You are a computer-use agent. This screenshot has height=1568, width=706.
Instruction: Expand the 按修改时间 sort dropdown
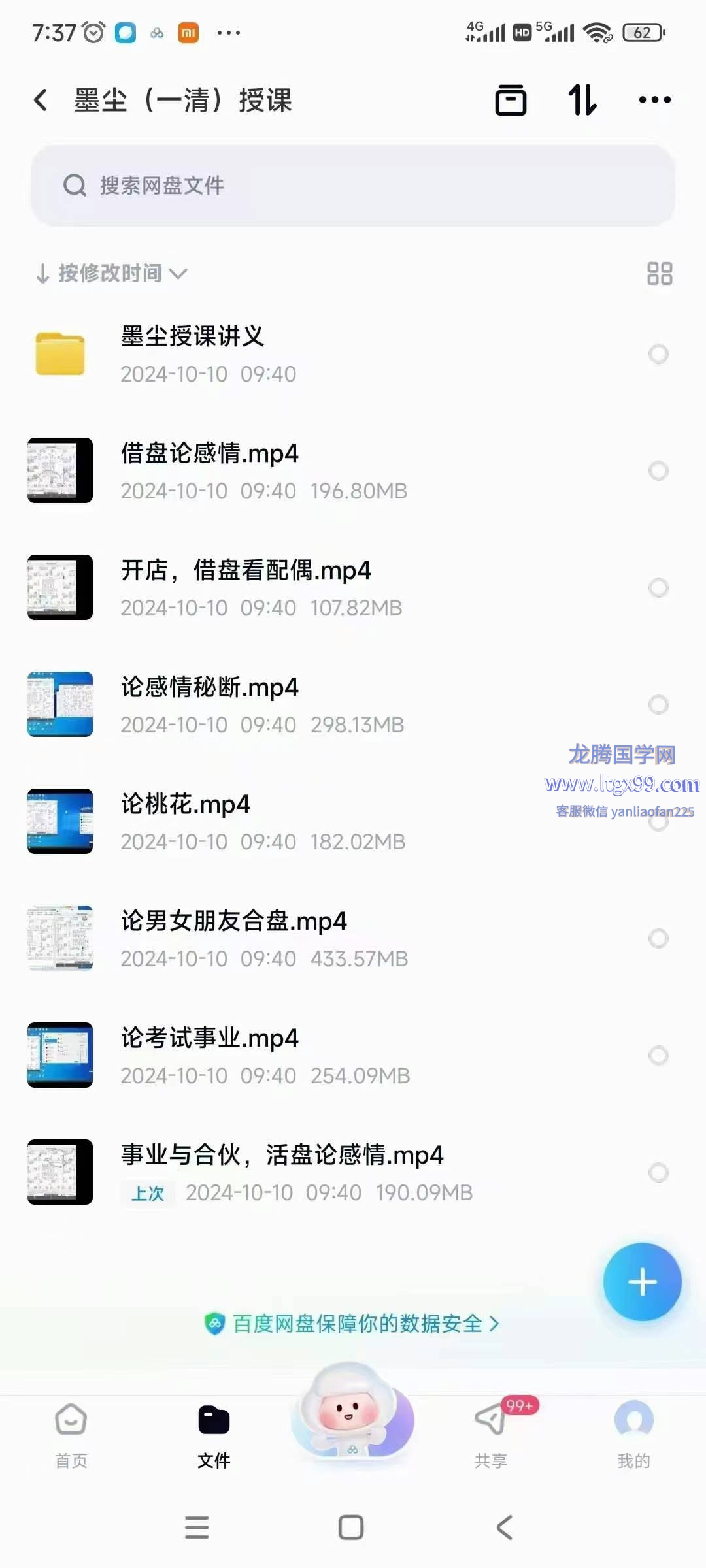[x=111, y=273]
